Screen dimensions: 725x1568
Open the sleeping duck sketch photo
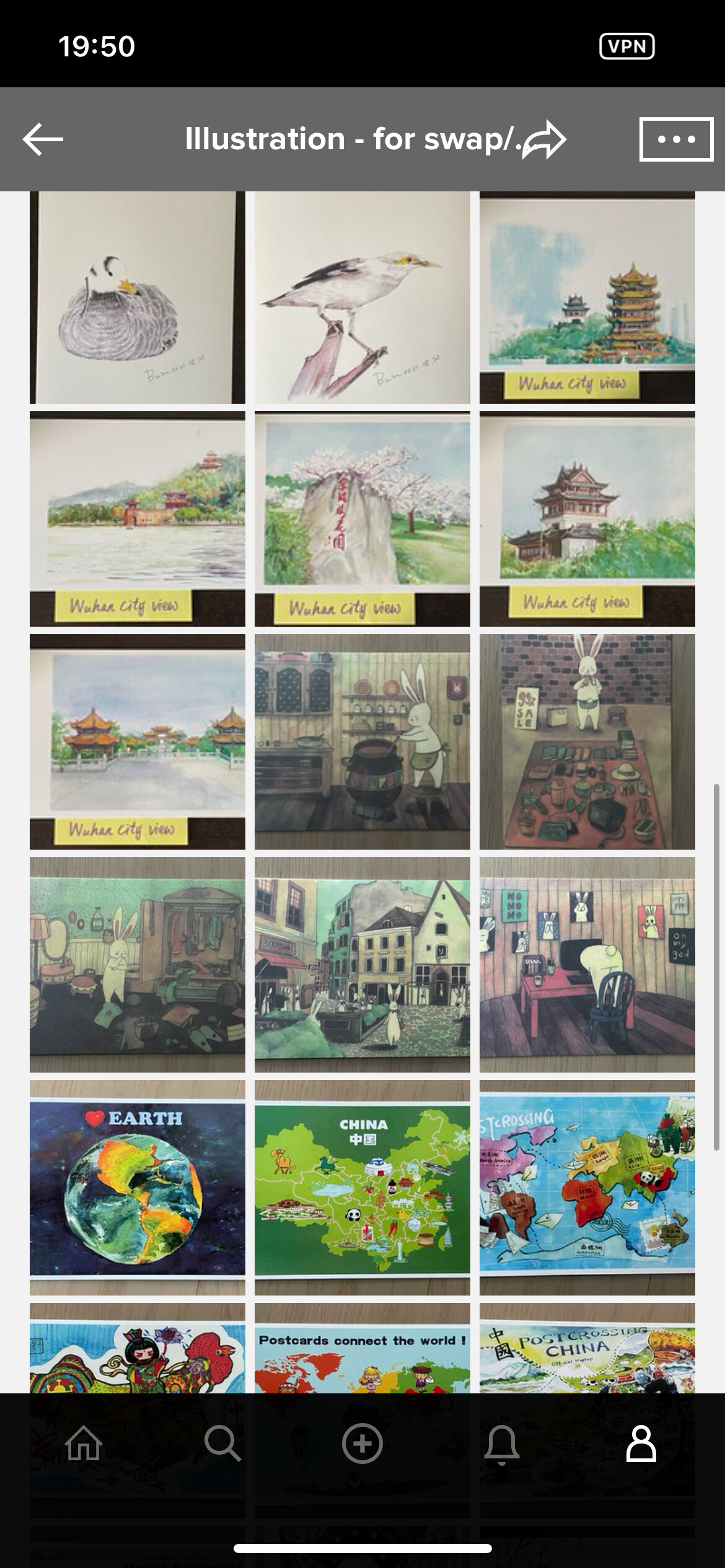tap(137, 297)
